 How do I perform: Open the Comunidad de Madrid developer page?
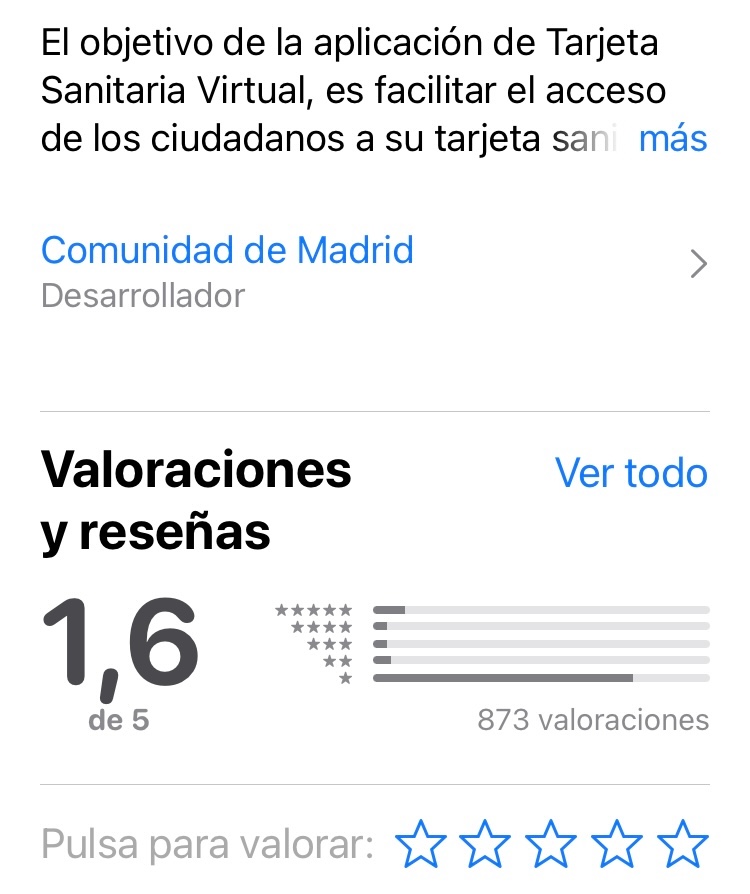pos(227,250)
